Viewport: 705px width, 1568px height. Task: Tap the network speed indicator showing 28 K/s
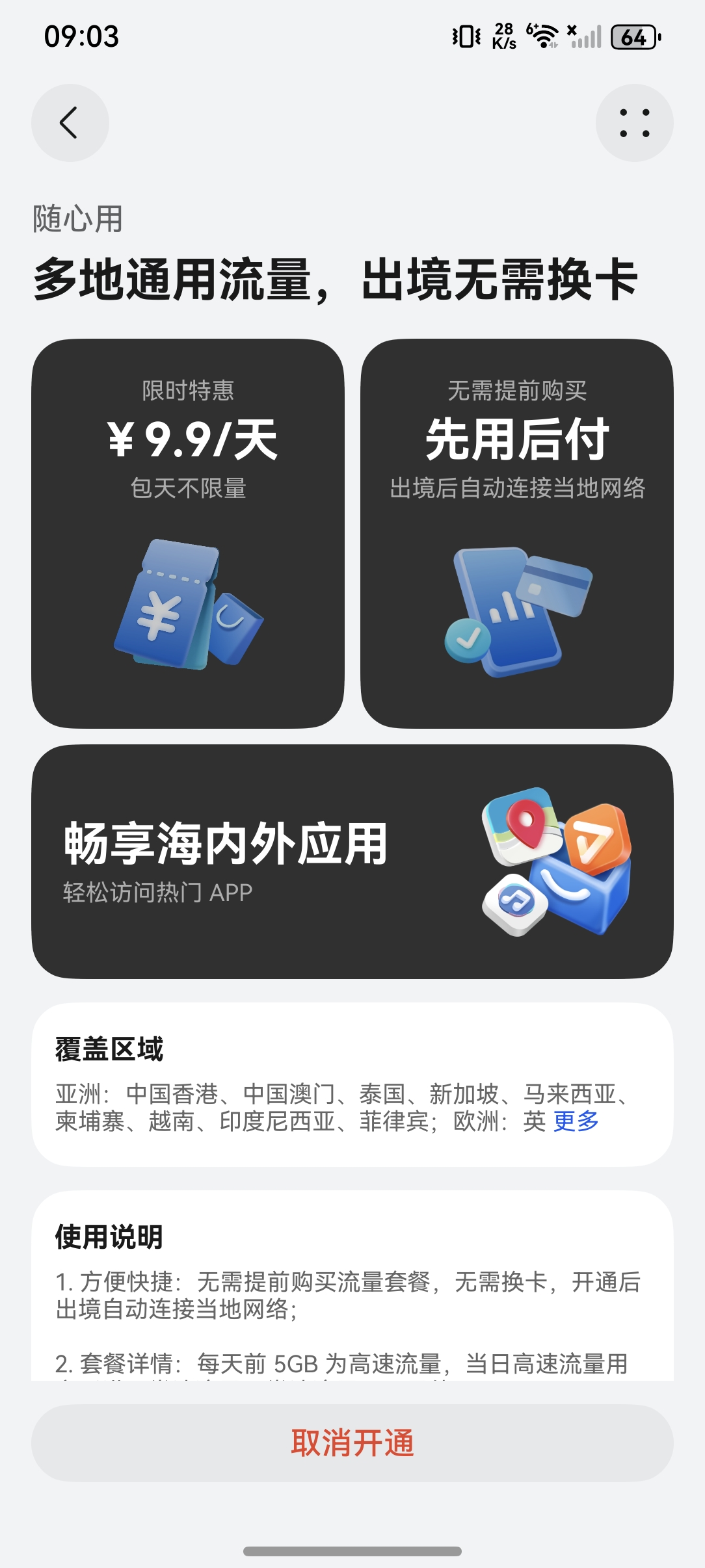point(504,38)
